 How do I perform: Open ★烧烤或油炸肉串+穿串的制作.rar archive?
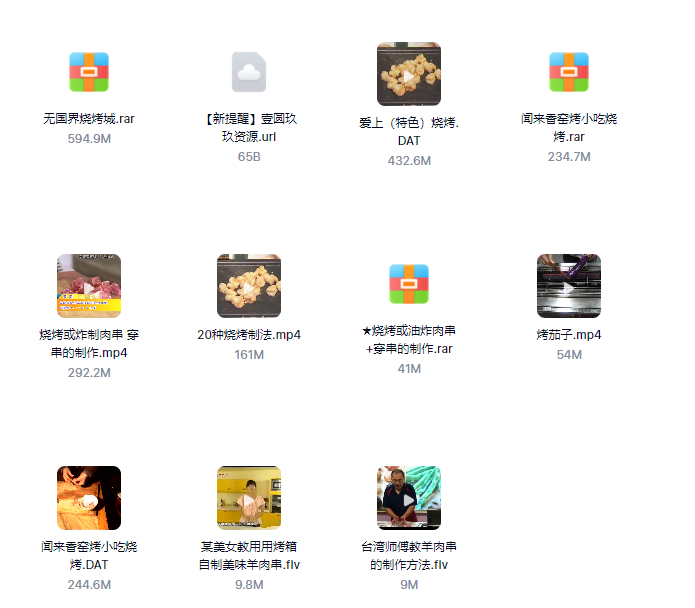point(409,284)
